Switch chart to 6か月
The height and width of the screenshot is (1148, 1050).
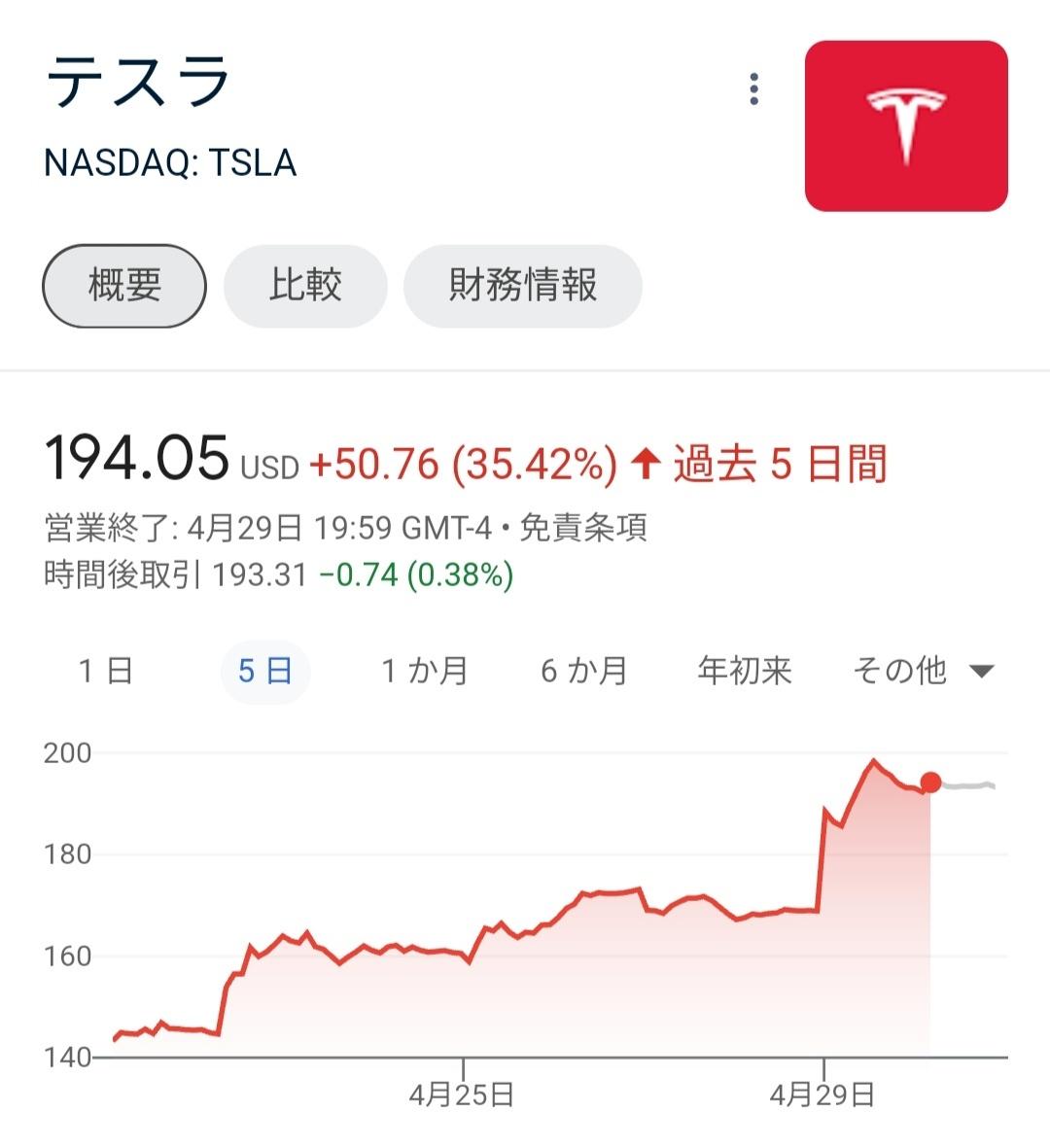click(x=584, y=671)
